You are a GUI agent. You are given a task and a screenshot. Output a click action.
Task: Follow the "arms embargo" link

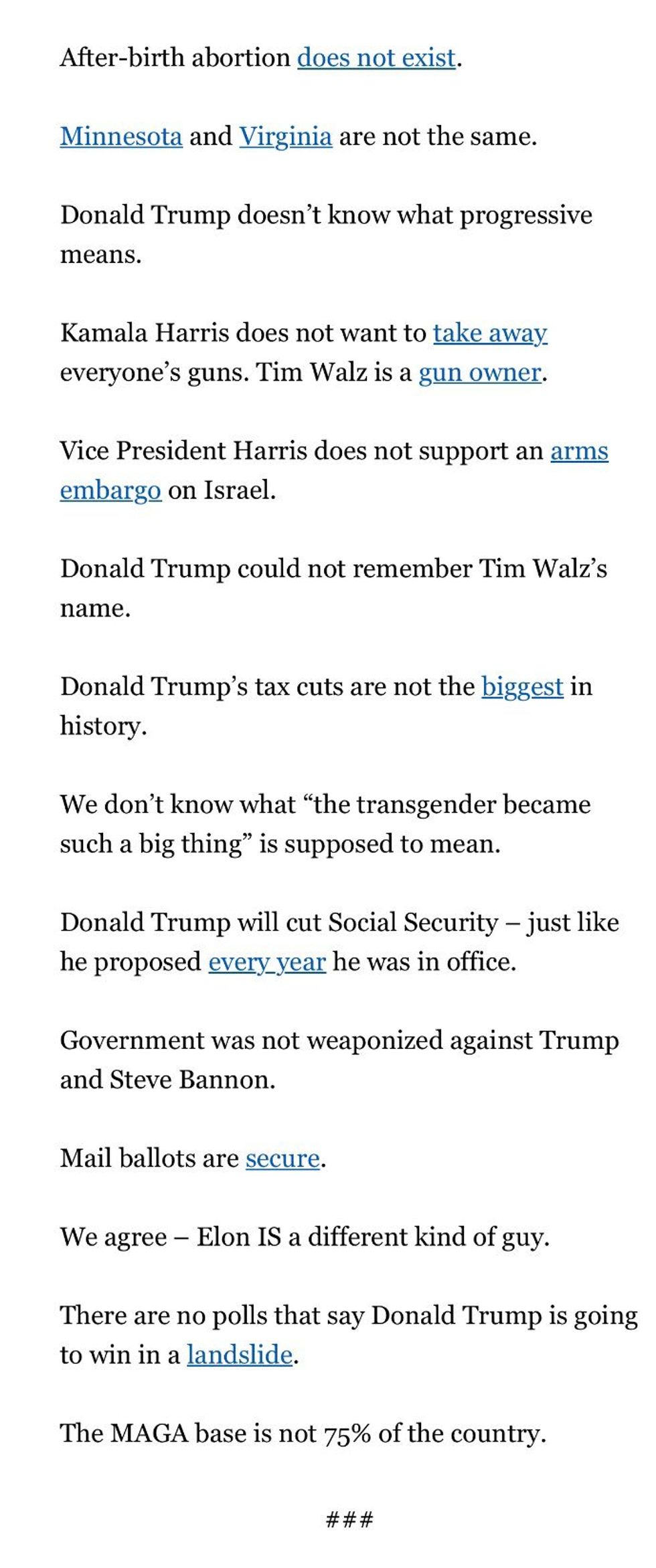[x=579, y=451]
